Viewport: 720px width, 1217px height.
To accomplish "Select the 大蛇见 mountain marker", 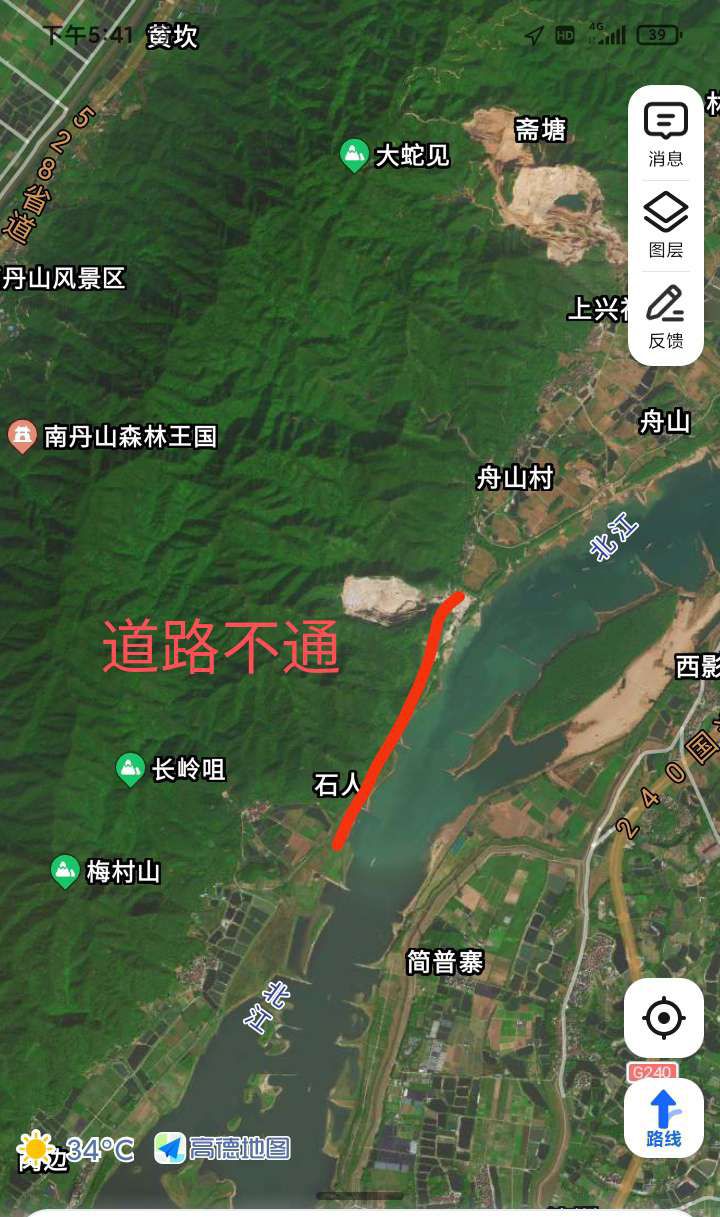I will 354,155.
